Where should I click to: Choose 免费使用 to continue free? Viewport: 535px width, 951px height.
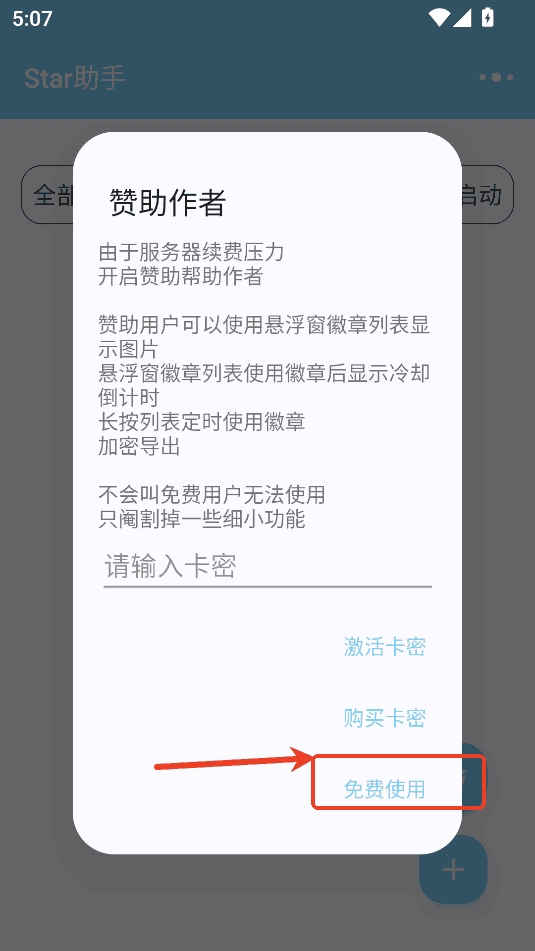click(x=385, y=788)
